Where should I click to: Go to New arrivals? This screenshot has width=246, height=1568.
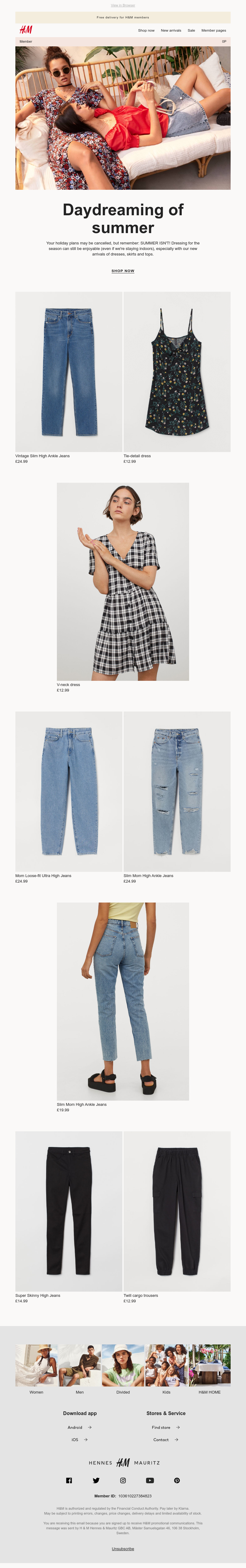tap(170, 30)
